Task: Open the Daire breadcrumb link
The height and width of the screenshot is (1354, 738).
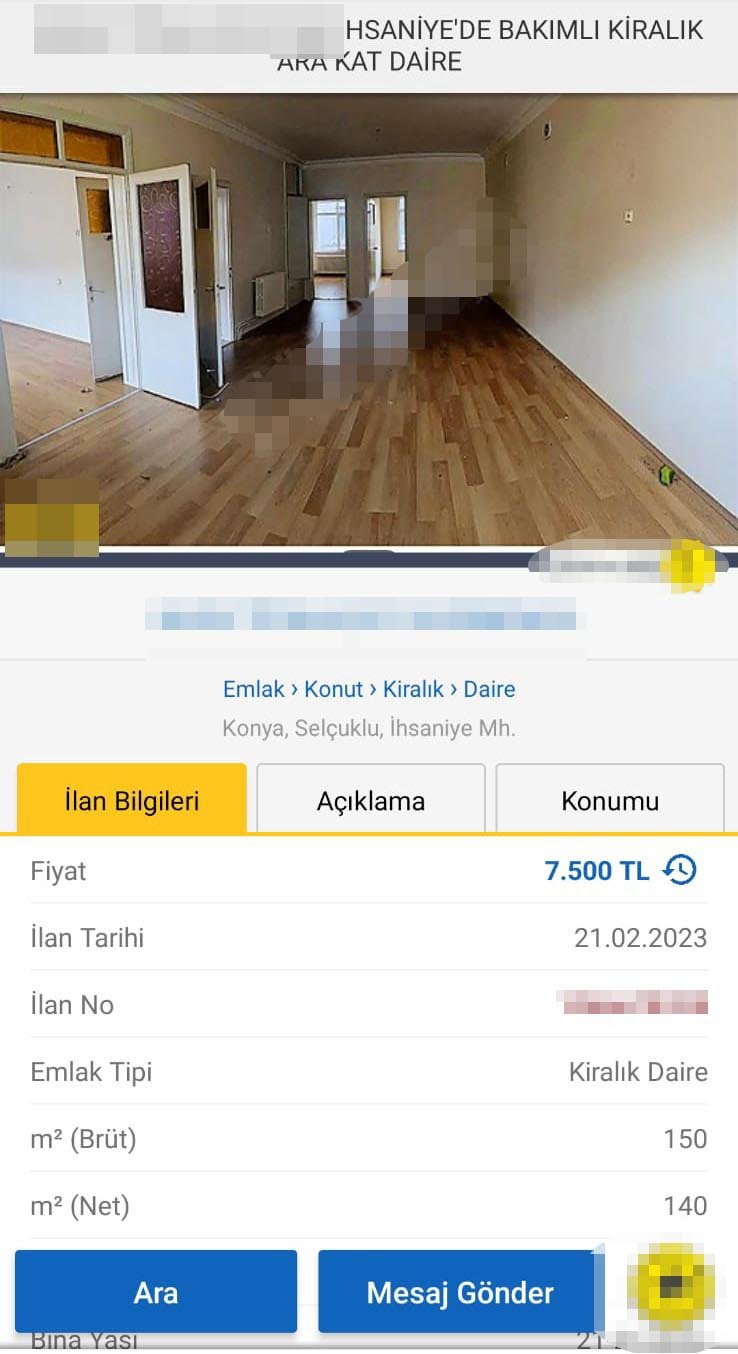Action: 487,689
